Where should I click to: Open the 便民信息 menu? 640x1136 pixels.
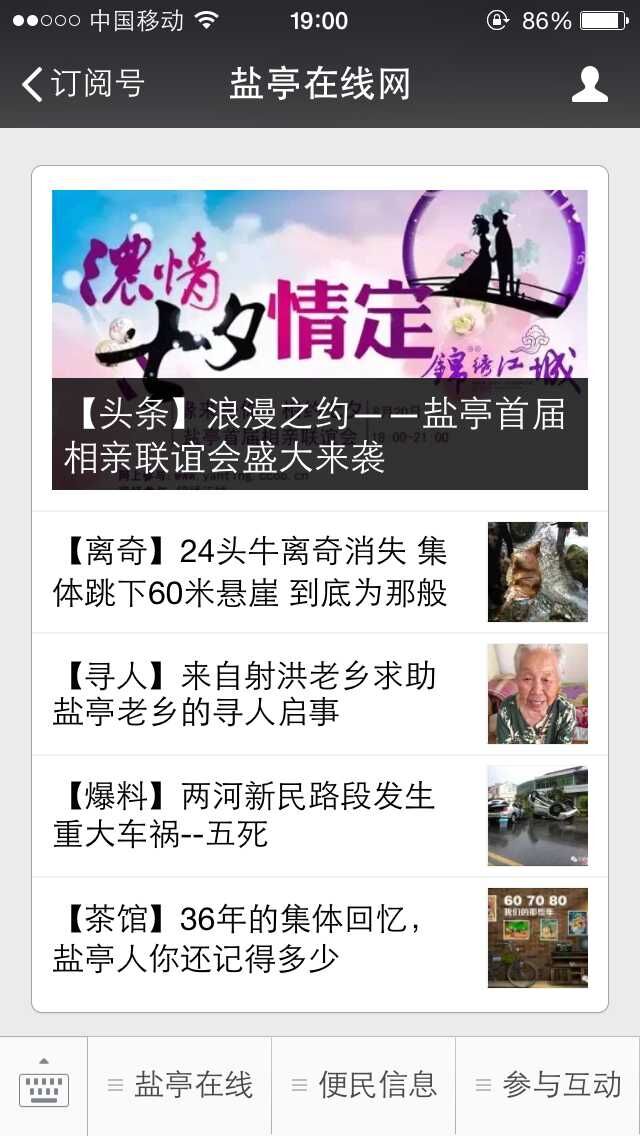(364, 1086)
